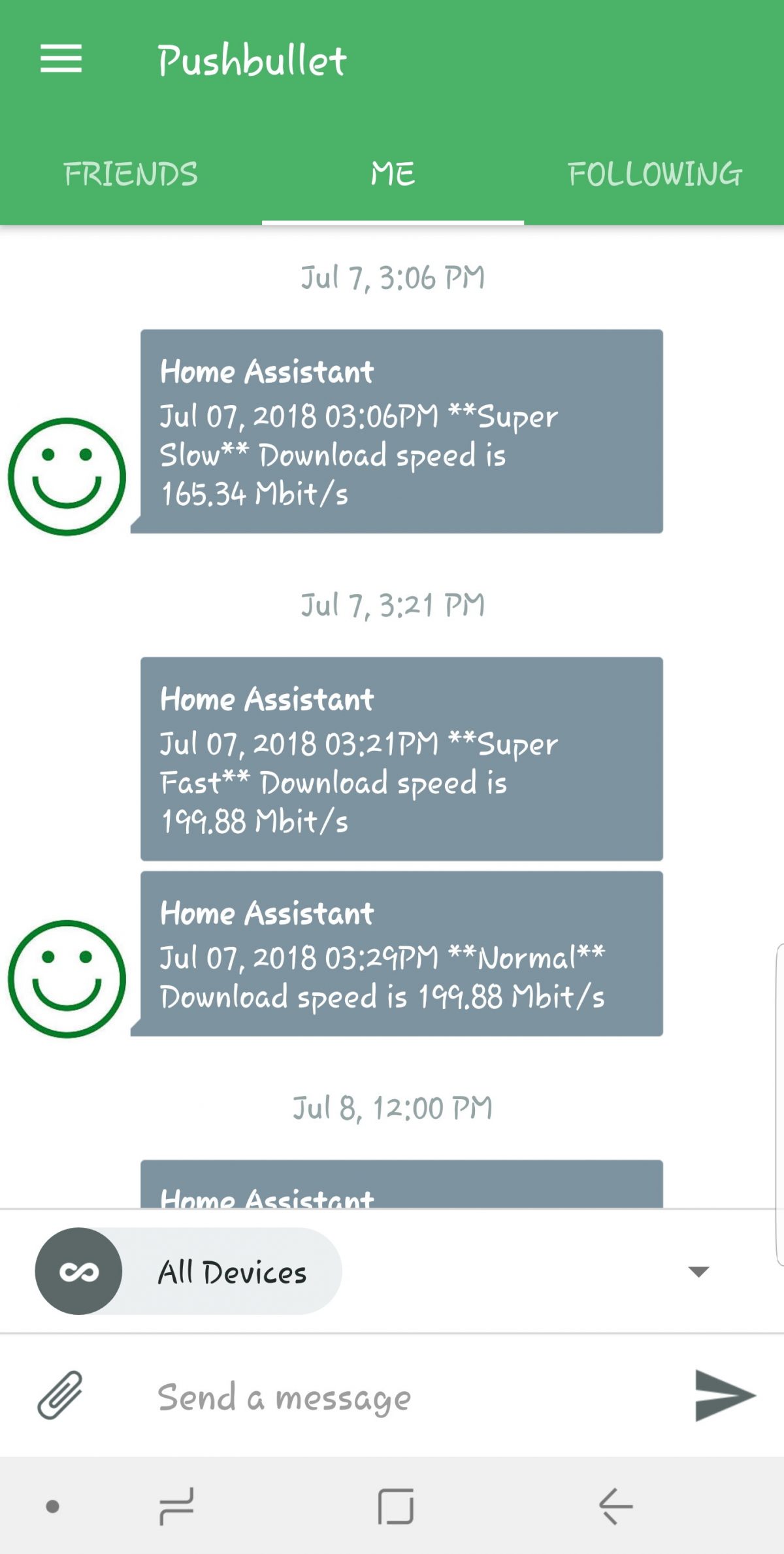Open the Normal 03:29PM push message
The height and width of the screenshot is (1554, 784).
pyautogui.click(x=401, y=953)
